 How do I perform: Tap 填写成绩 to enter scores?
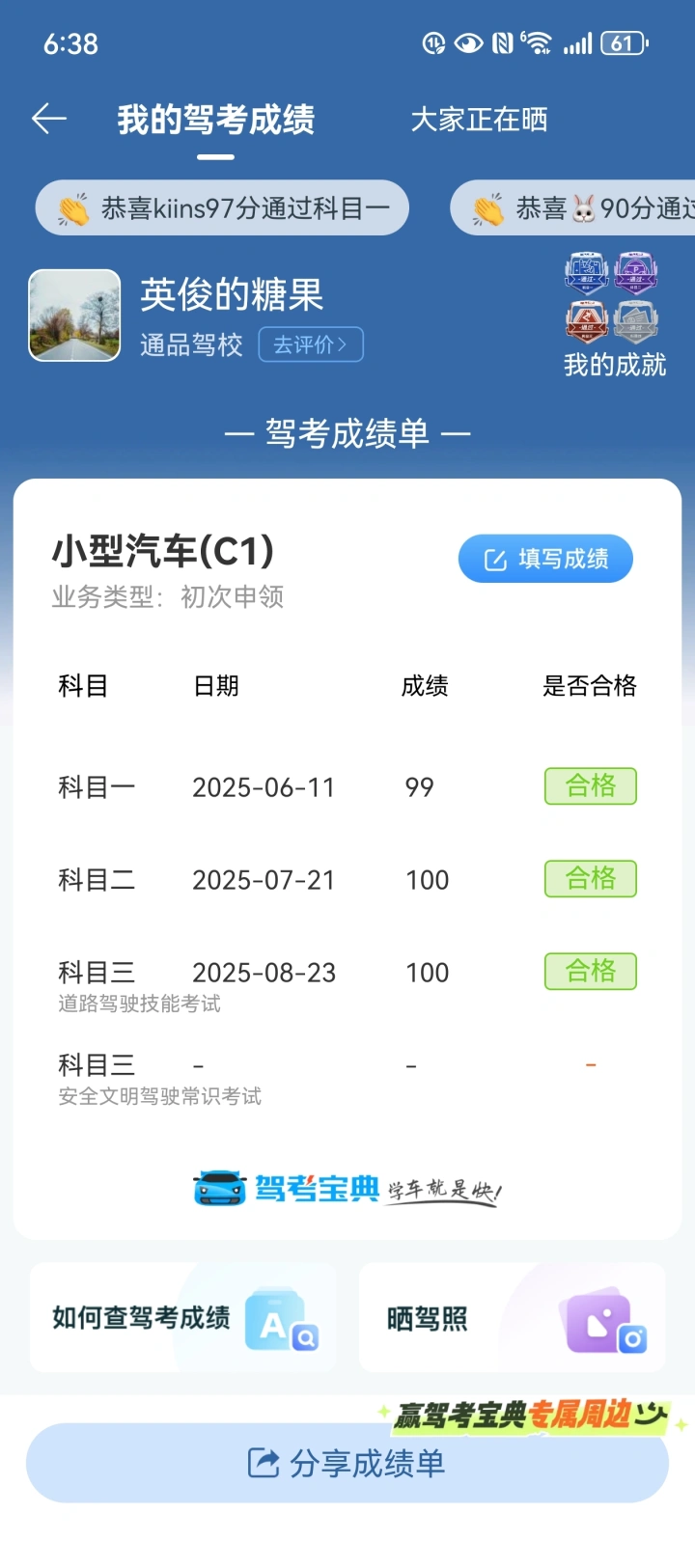coord(545,559)
